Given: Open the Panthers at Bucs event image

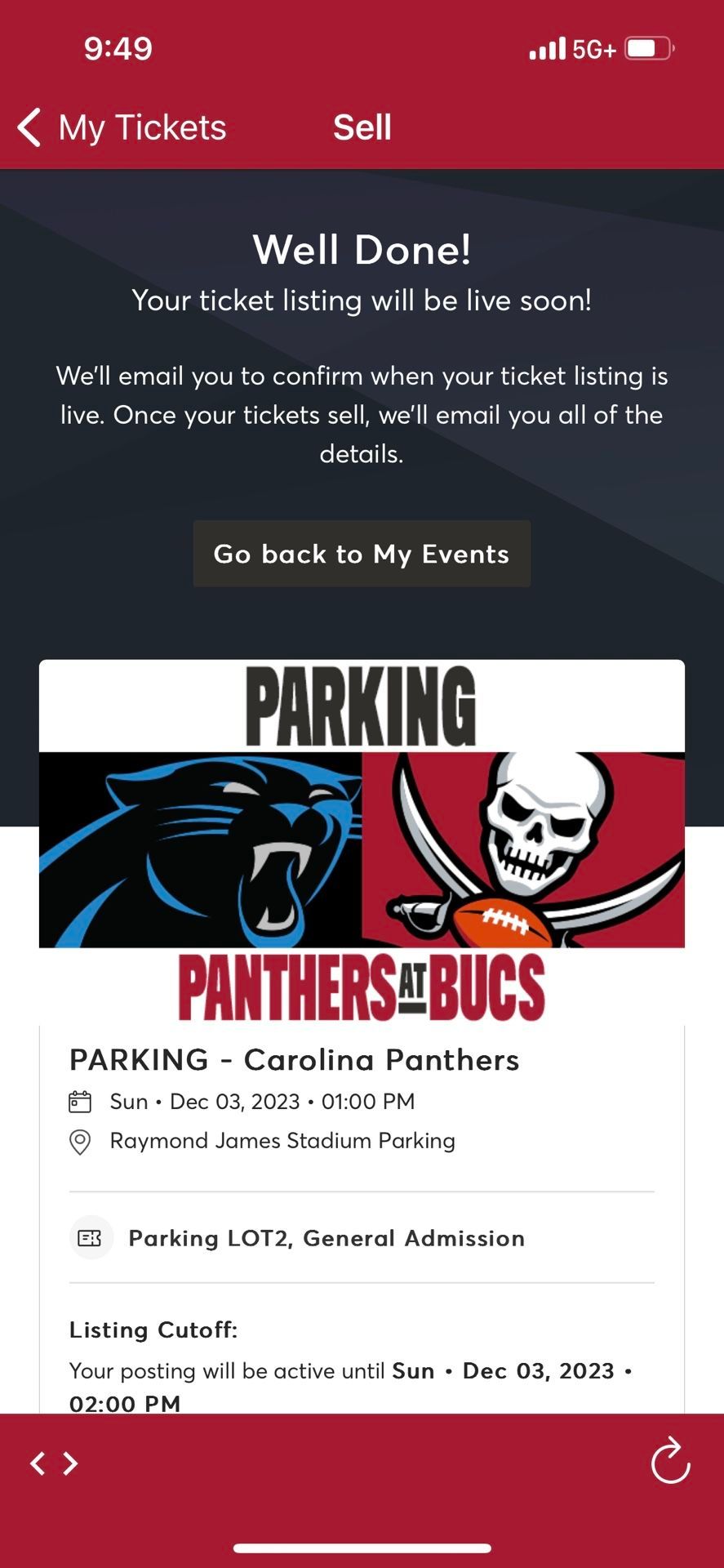Looking at the screenshot, I should click(x=362, y=841).
